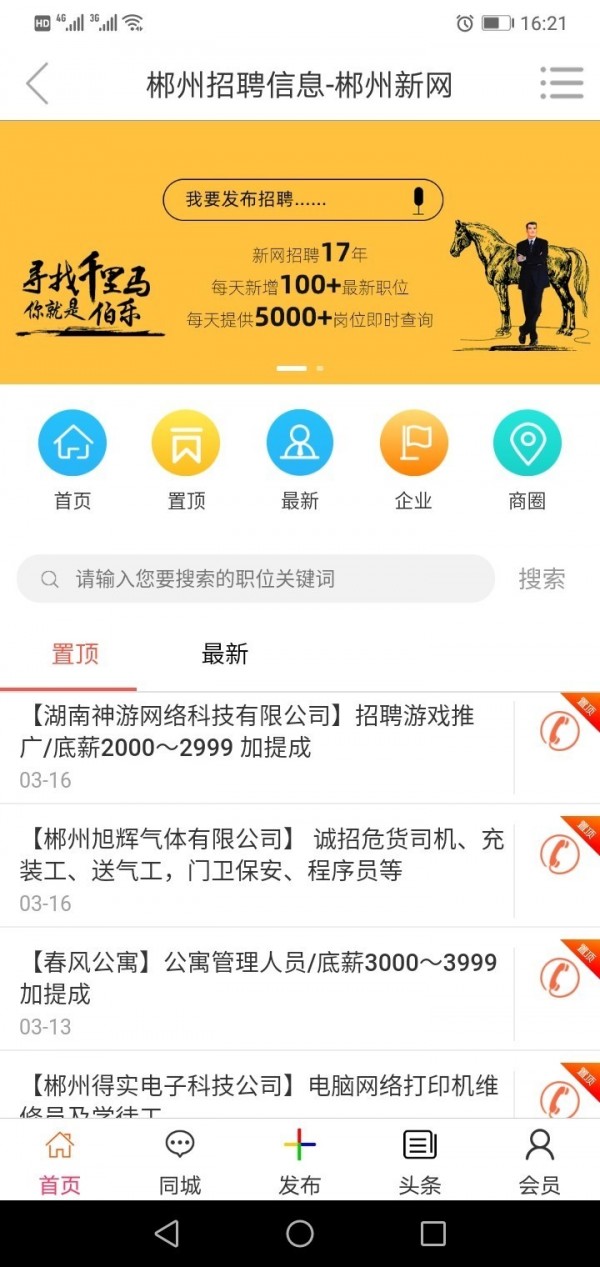The width and height of the screenshot is (600, 1267).
Task: Switch to the 最新 list tab
Action: click(x=225, y=655)
